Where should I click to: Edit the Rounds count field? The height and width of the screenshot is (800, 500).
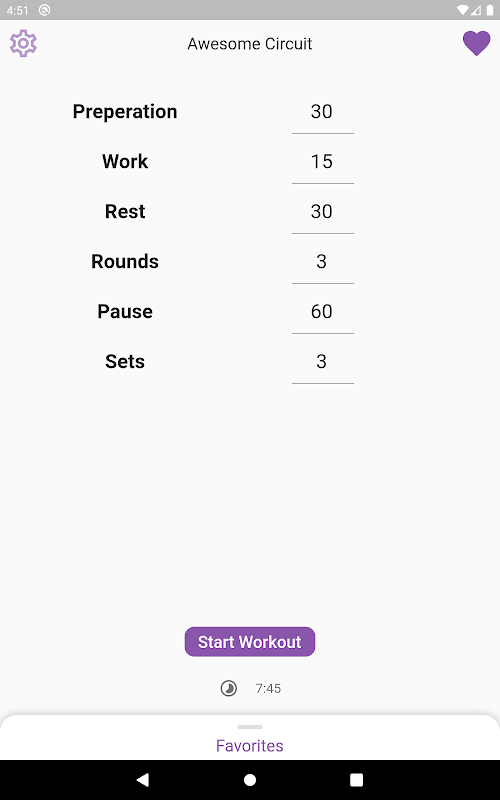(322, 262)
